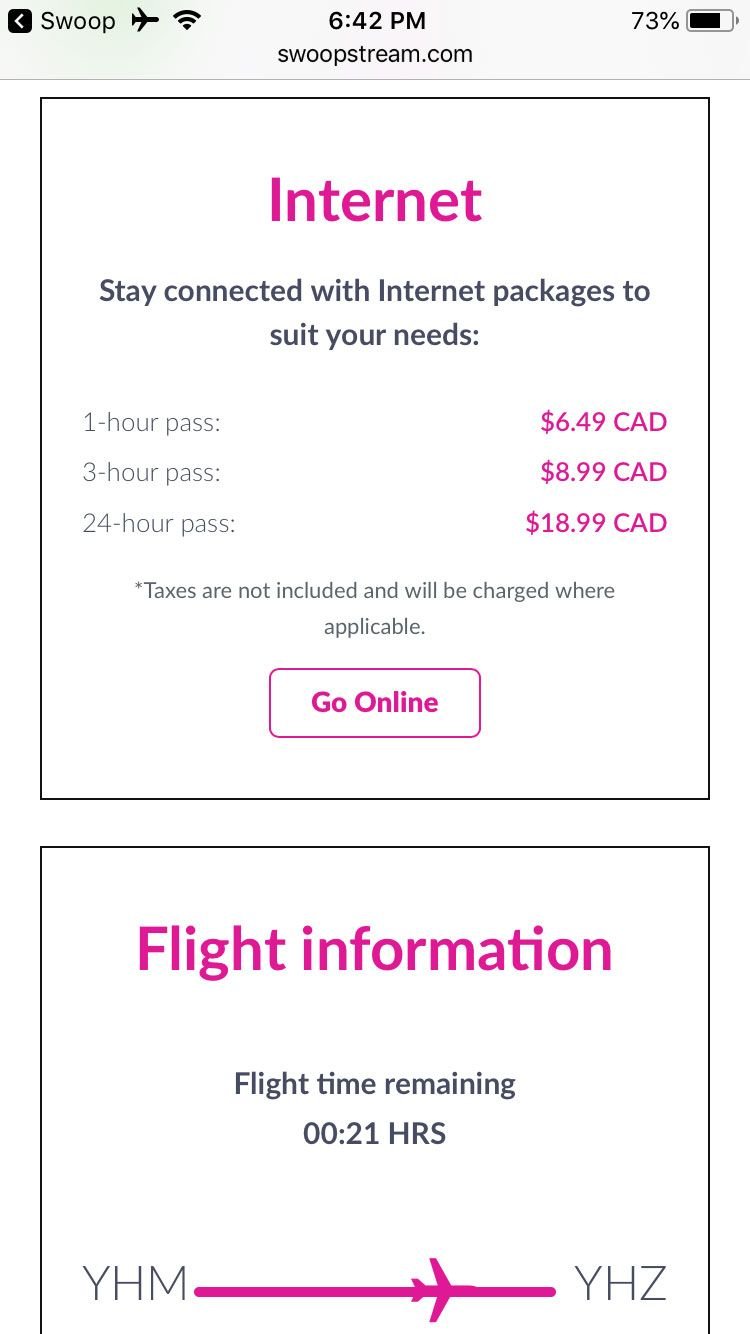Tap the Go Online button
This screenshot has width=750, height=1334.
tap(375, 703)
